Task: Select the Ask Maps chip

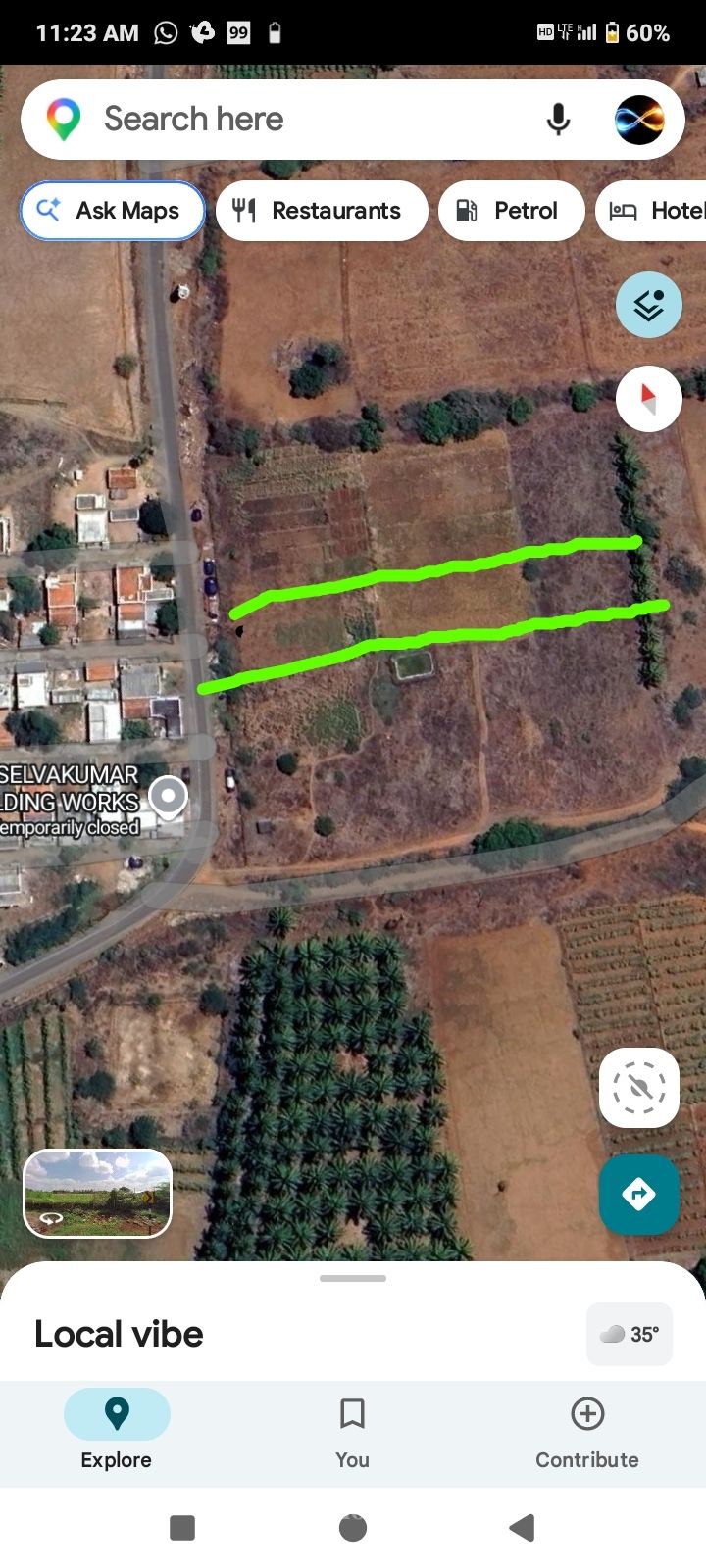Action: (113, 211)
